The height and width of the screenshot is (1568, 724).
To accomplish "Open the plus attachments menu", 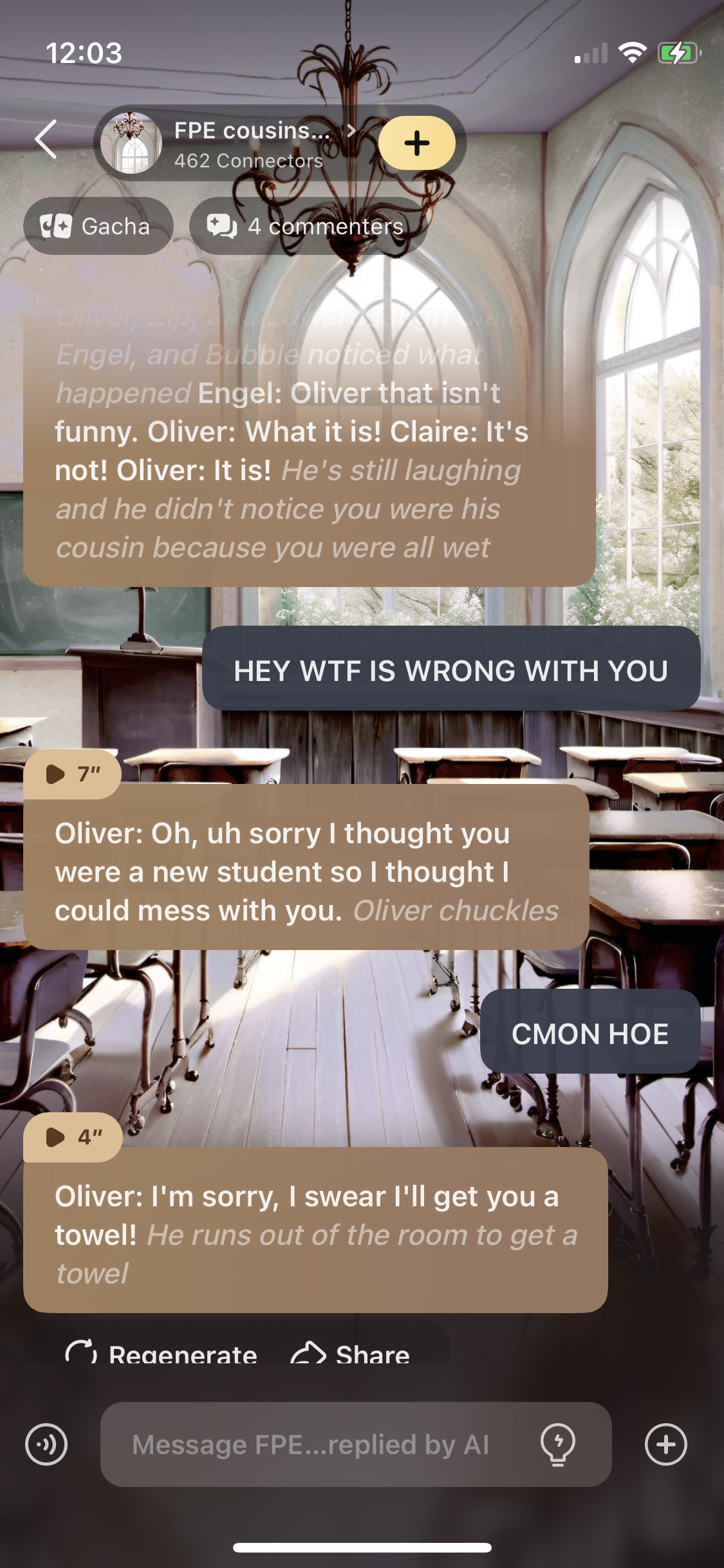I will [665, 1444].
